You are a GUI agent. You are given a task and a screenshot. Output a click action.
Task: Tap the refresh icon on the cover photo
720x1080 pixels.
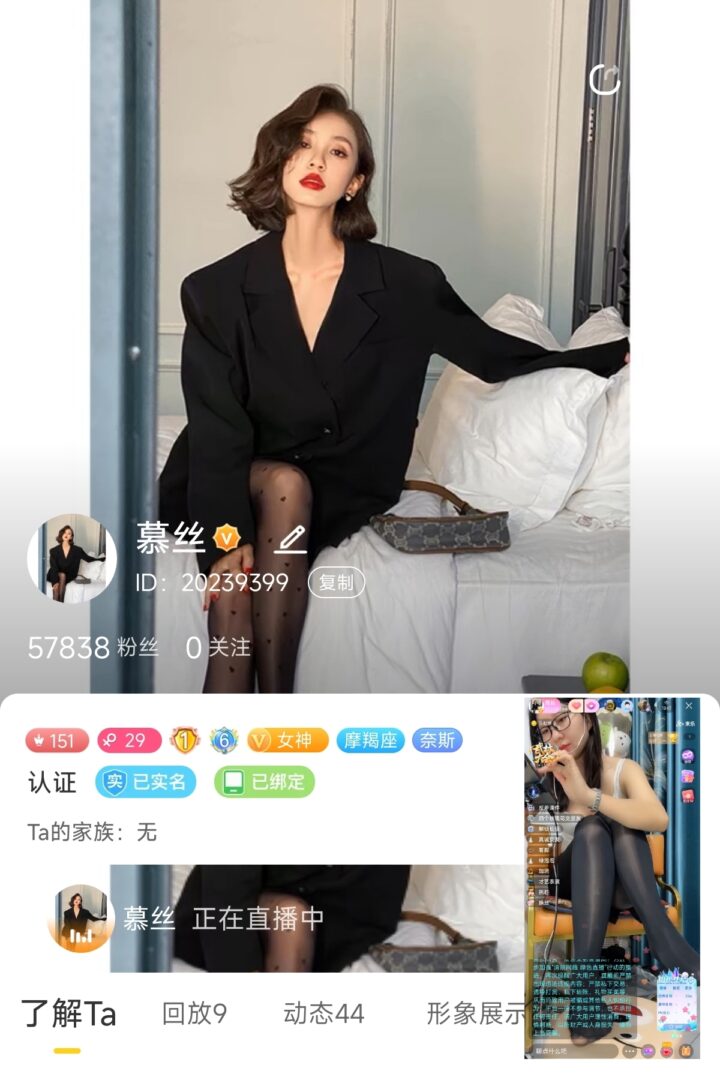click(x=605, y=80)
